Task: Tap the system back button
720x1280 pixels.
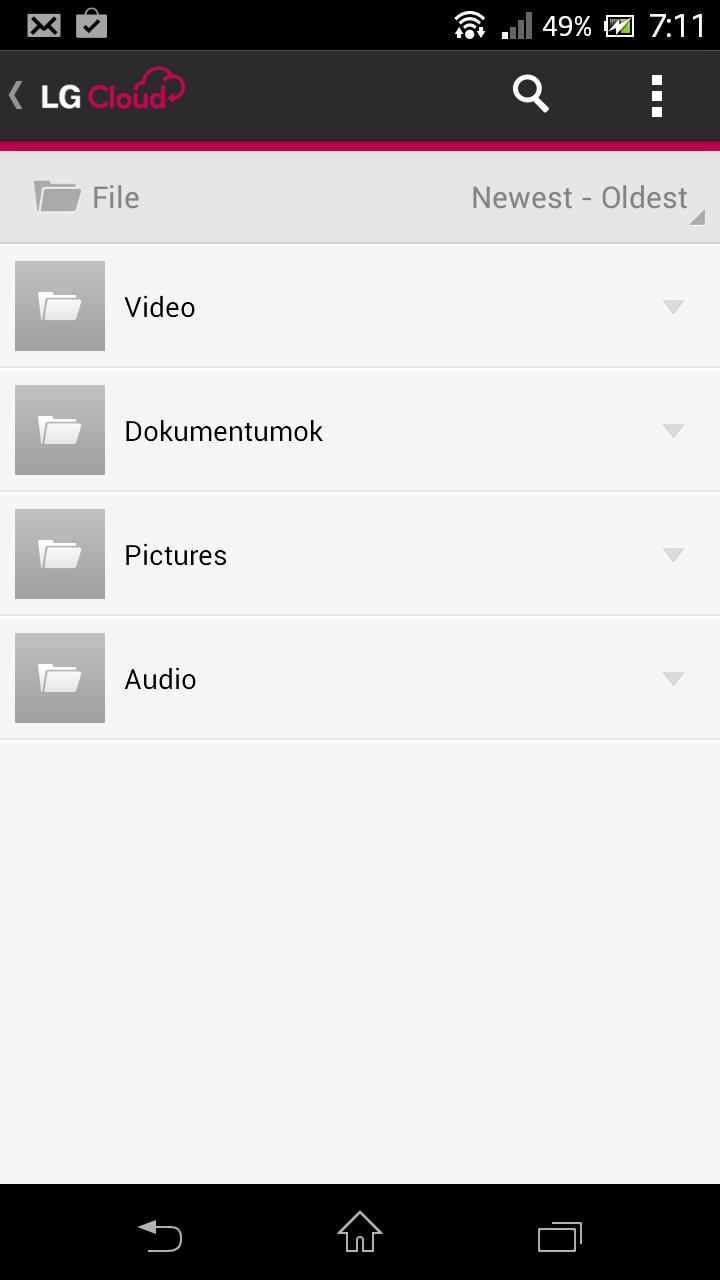Action: [160, 1234]
